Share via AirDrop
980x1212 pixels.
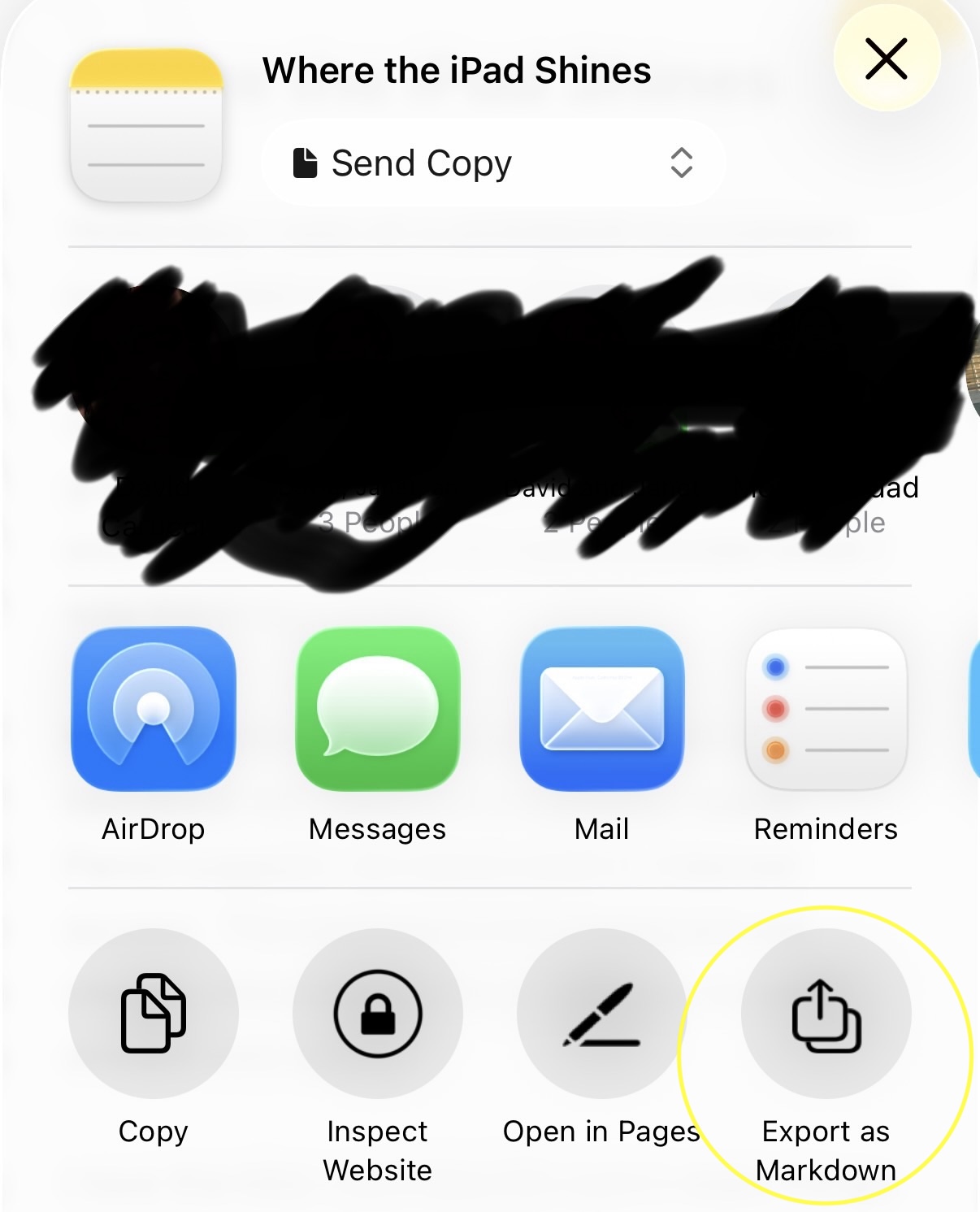pos(154,708)
